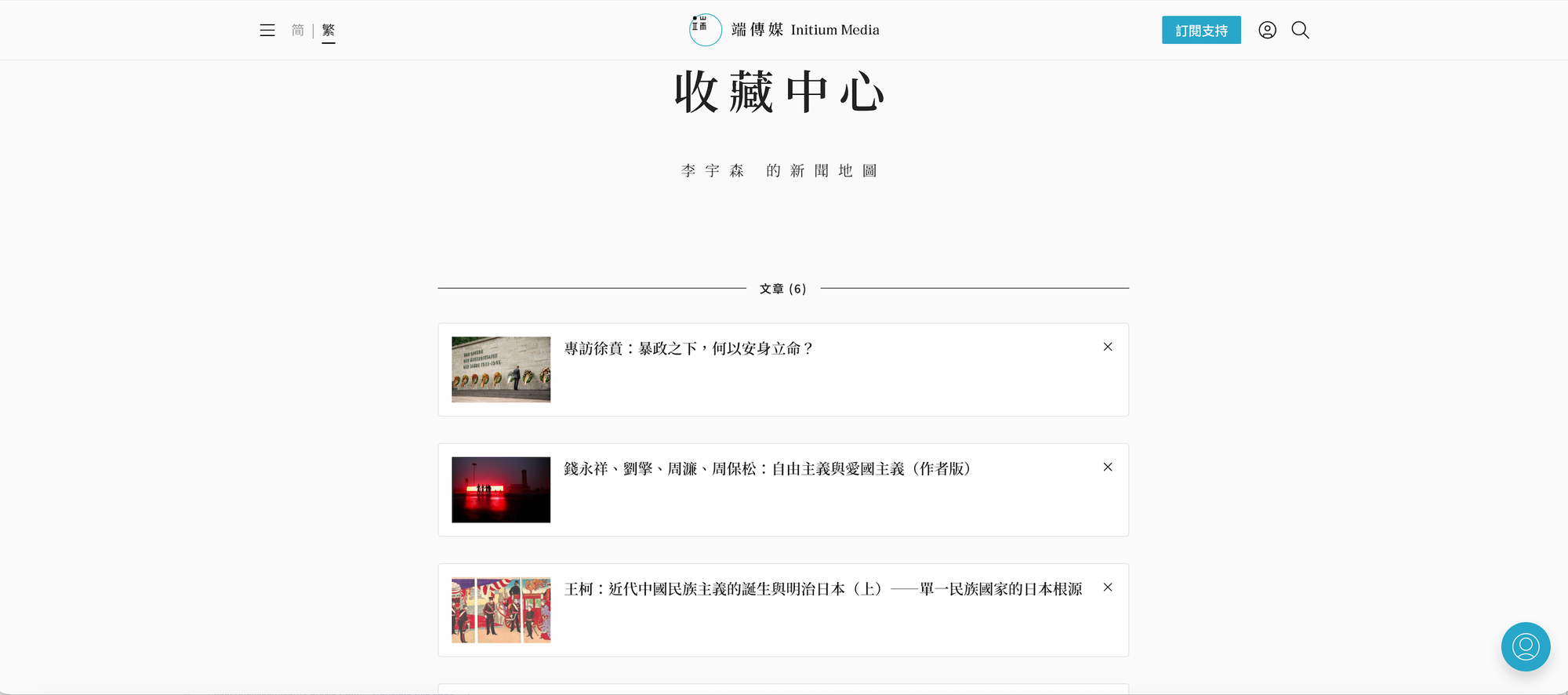The height and width of the screenshot is (695, 1568).
Task: Remove 自由主義與愛國主義 article from collection
Action: click(x=1108, y=467)
